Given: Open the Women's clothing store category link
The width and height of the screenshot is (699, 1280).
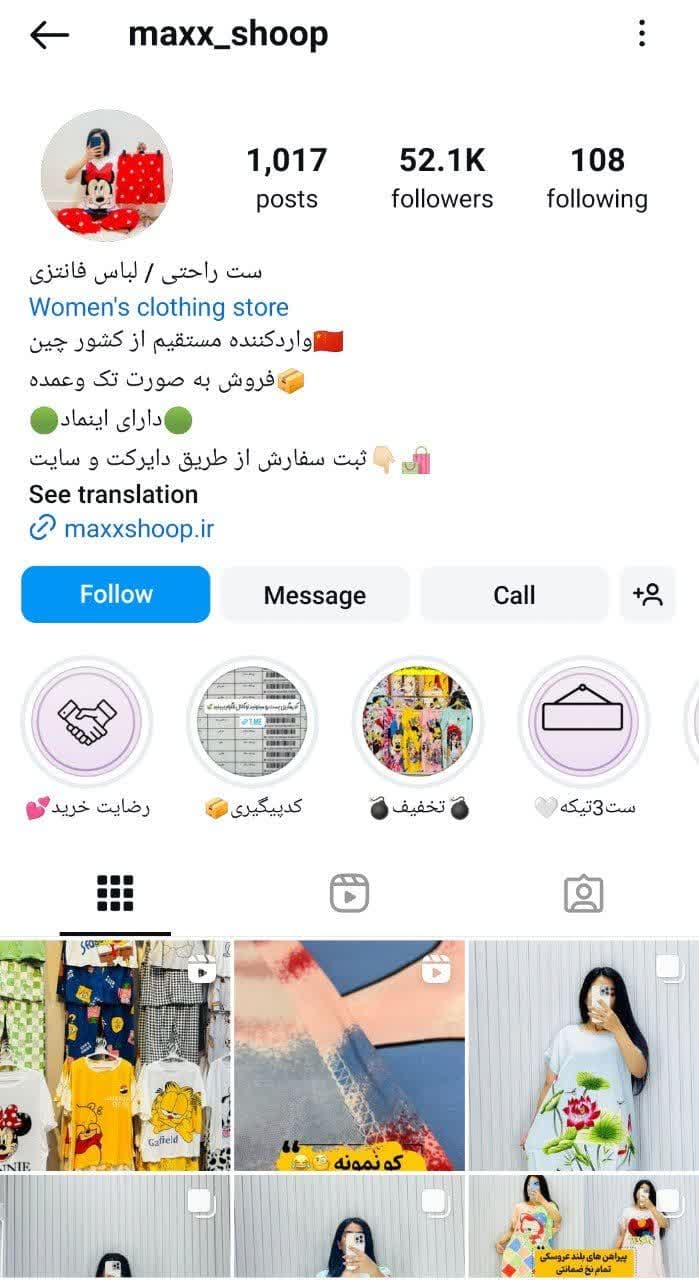Looking at the screenshot, I should pos(158,307).
